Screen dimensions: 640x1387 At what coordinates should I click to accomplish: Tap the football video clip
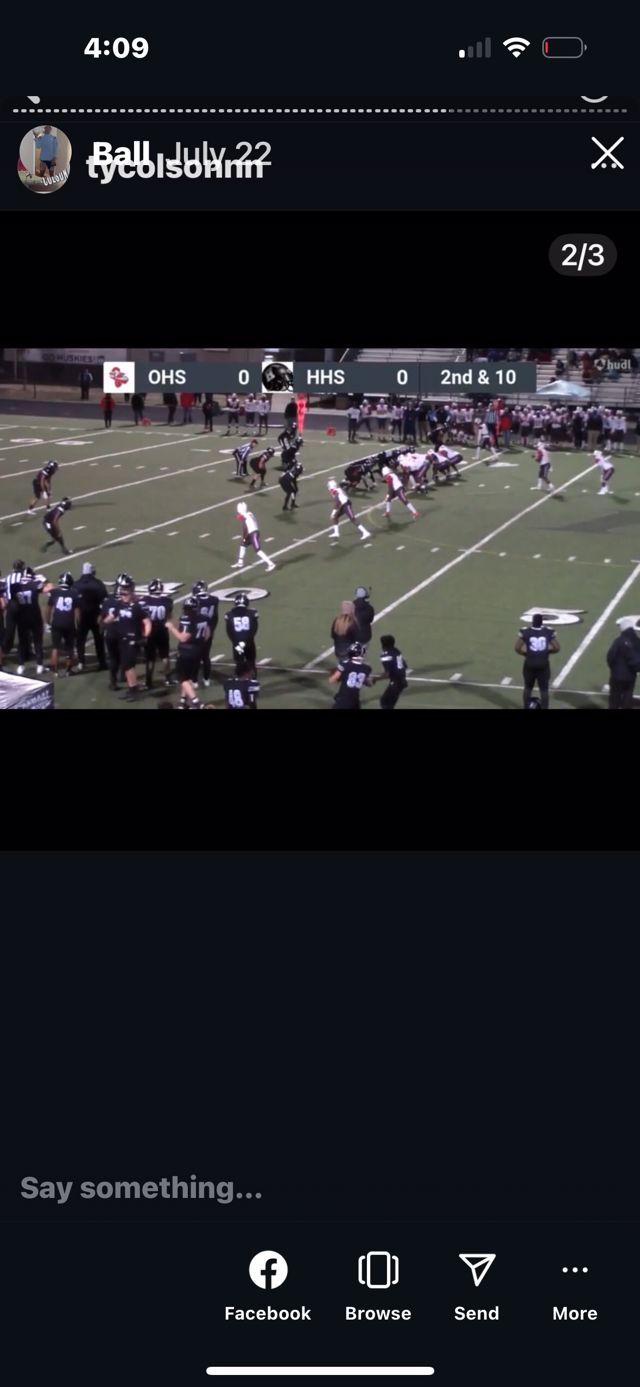coord(320,528)
